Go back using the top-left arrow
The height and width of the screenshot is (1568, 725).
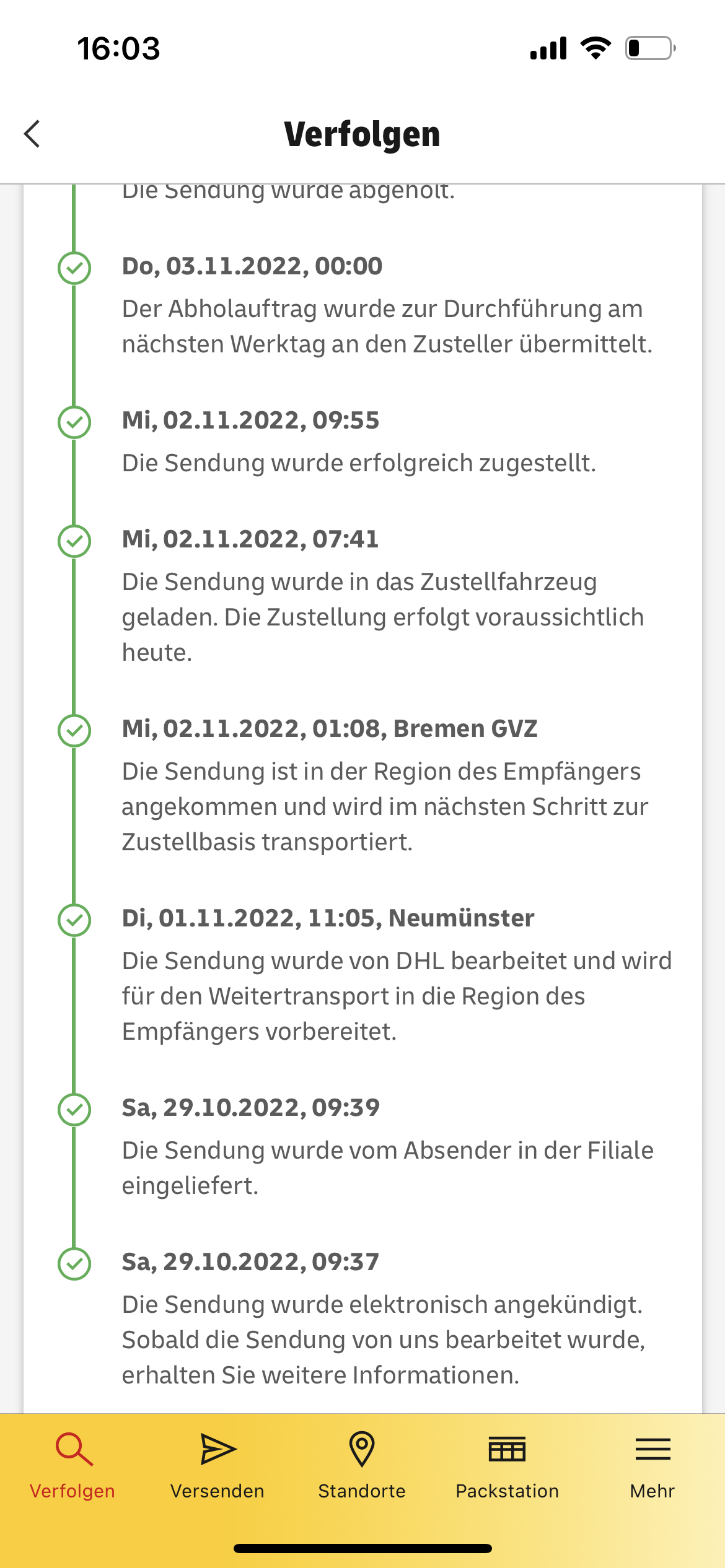32,134
